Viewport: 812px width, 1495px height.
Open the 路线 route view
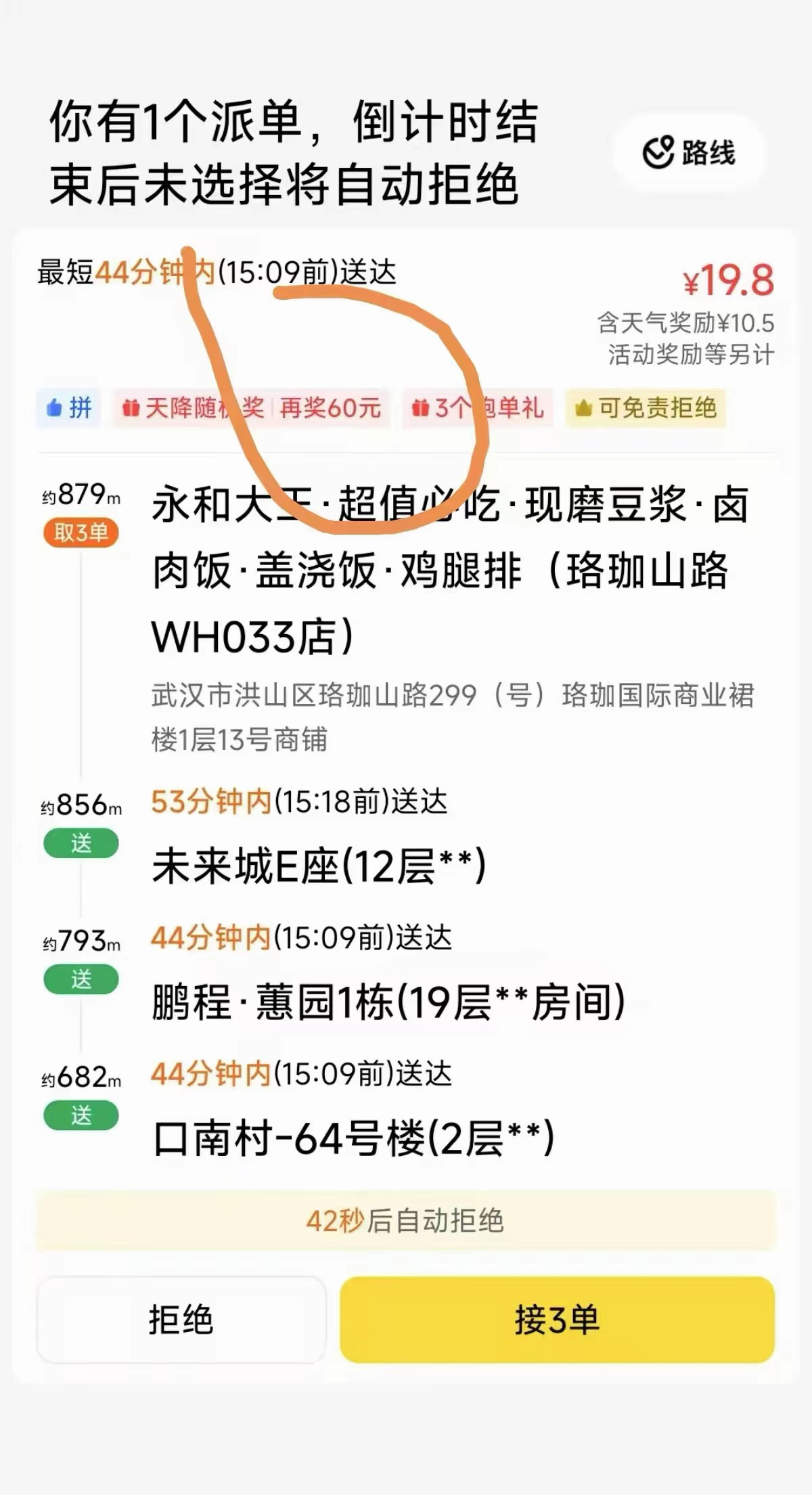coord(689,152)
